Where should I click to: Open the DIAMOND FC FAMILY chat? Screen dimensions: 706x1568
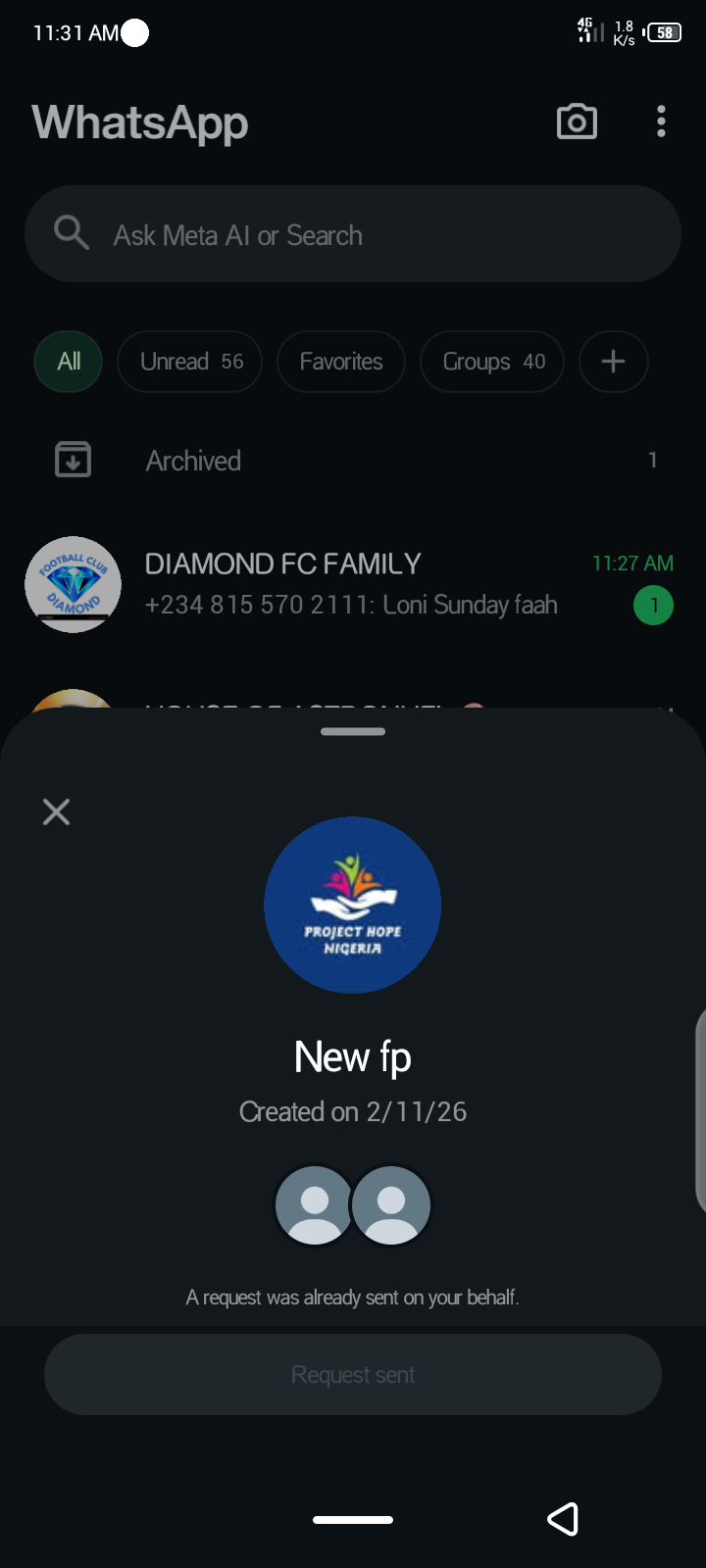(353, 584)
